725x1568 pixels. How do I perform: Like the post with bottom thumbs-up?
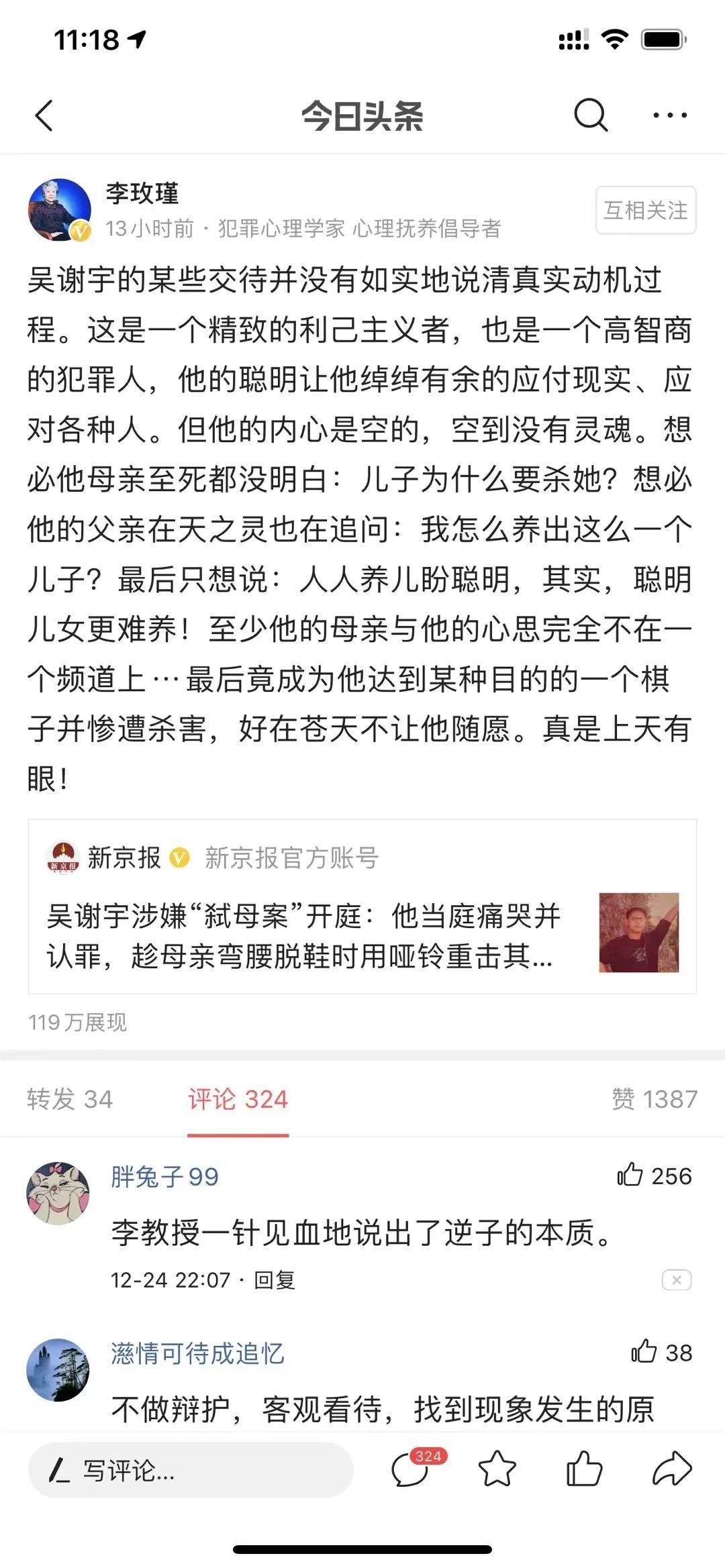[584, 1469]
